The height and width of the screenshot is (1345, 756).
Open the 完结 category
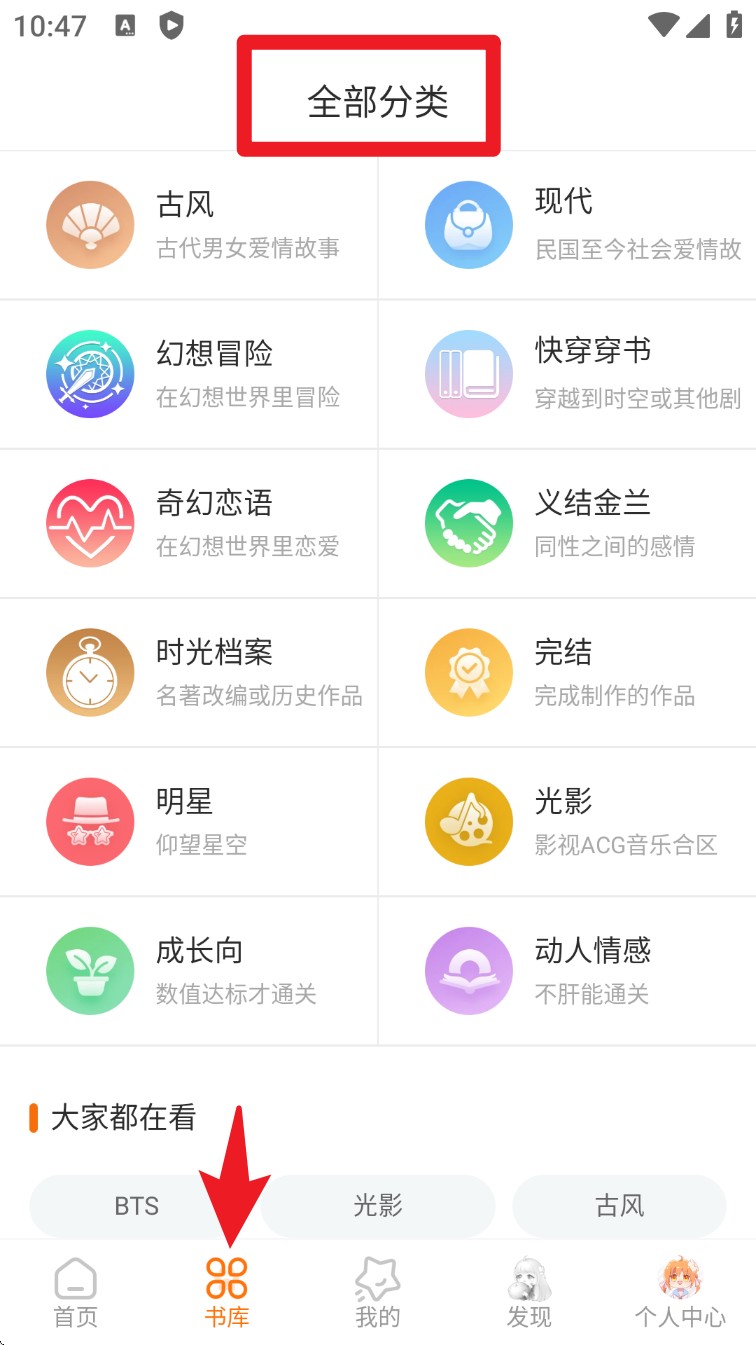tap(568, 672)
